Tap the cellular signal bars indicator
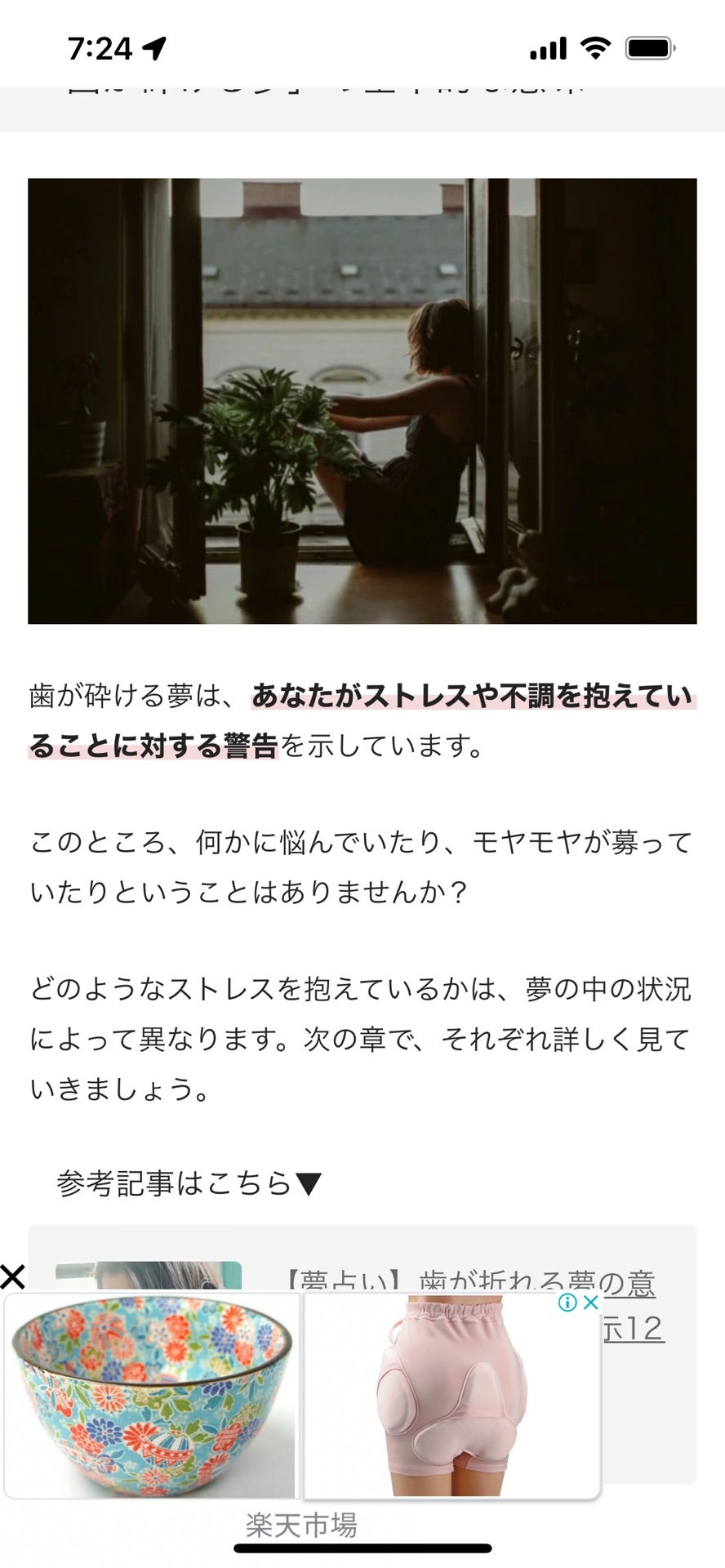 (x=548, y=48)
